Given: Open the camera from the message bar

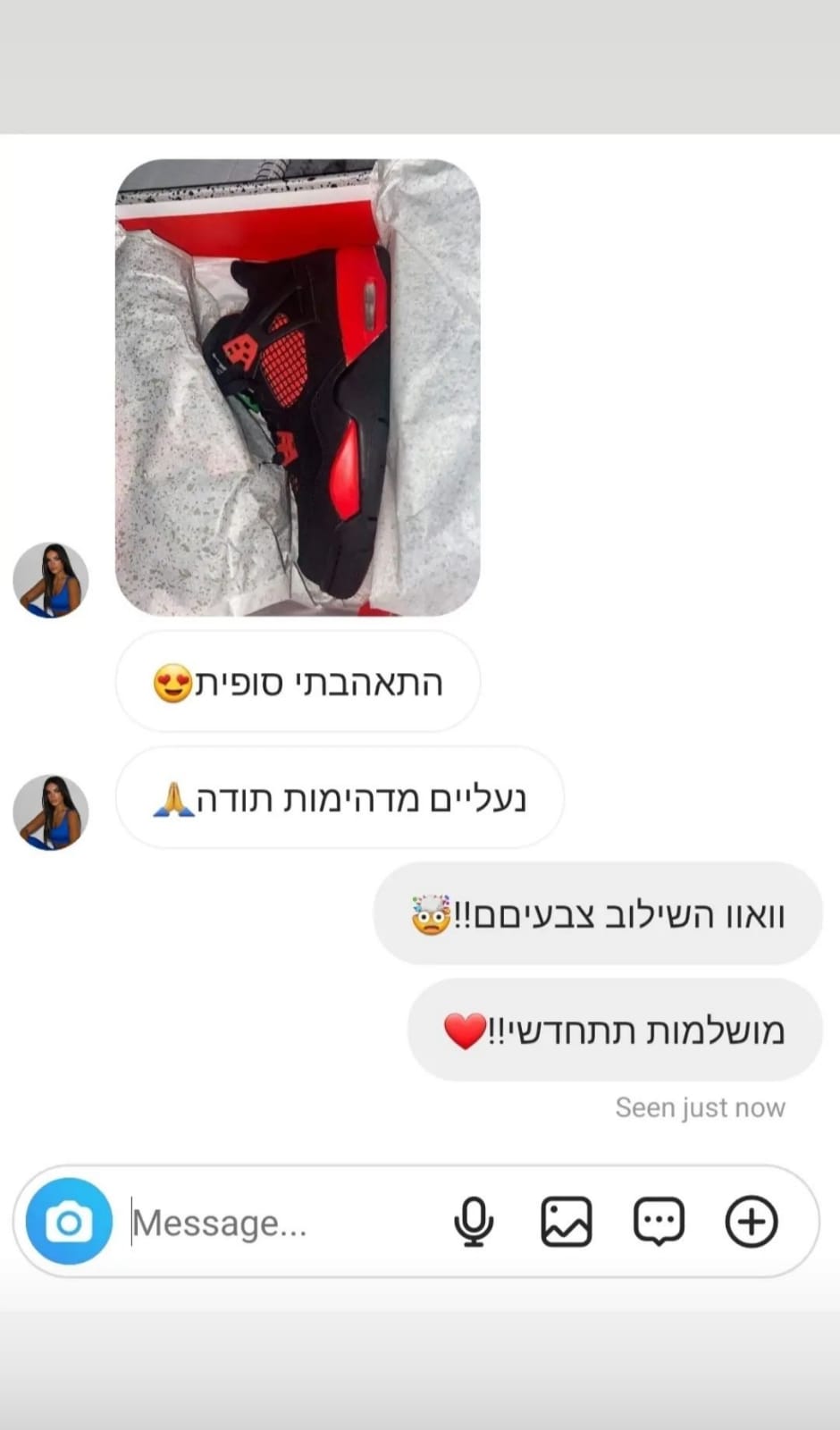Looking at the screenshot, I should 69,1222.
